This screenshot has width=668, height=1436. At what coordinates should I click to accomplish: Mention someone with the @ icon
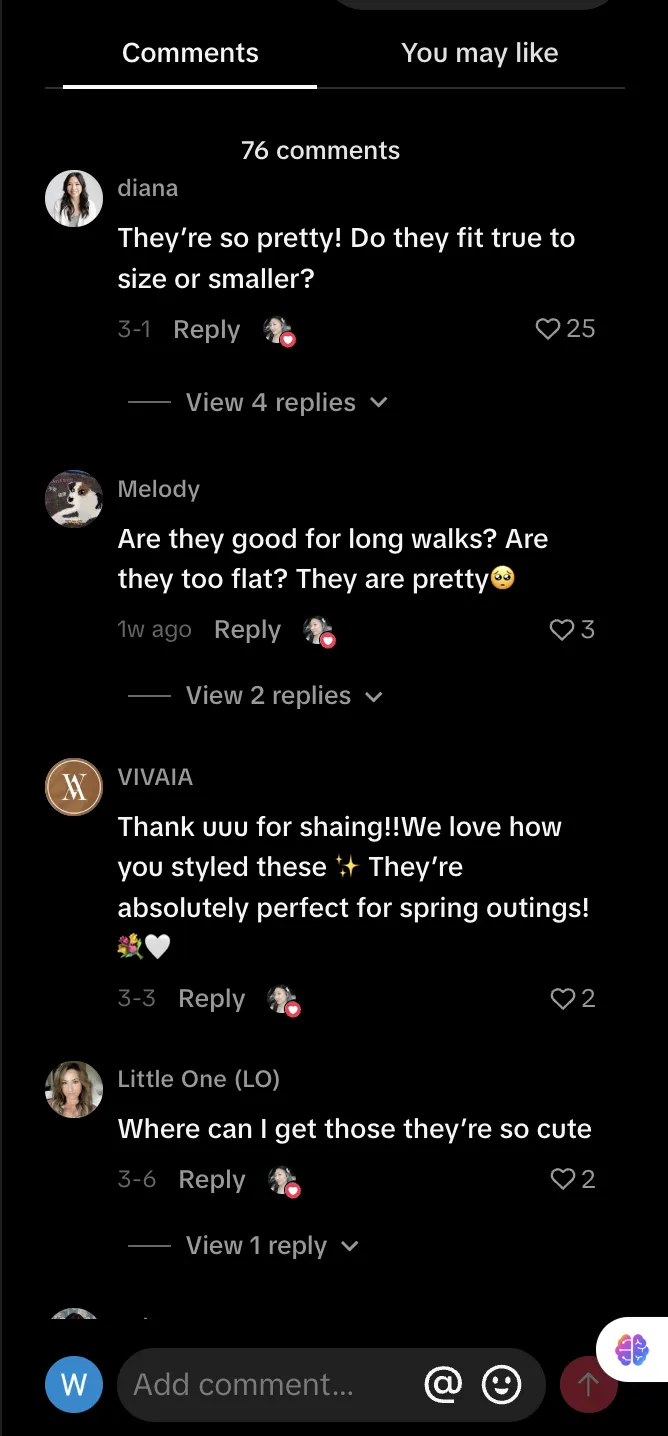[443, 1385]
